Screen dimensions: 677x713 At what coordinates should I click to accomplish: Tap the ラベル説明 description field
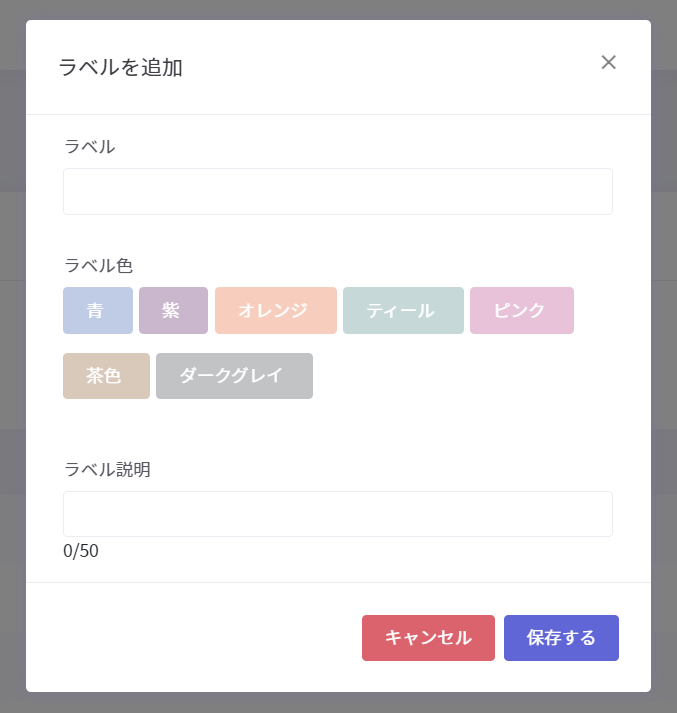coord(338,514)
